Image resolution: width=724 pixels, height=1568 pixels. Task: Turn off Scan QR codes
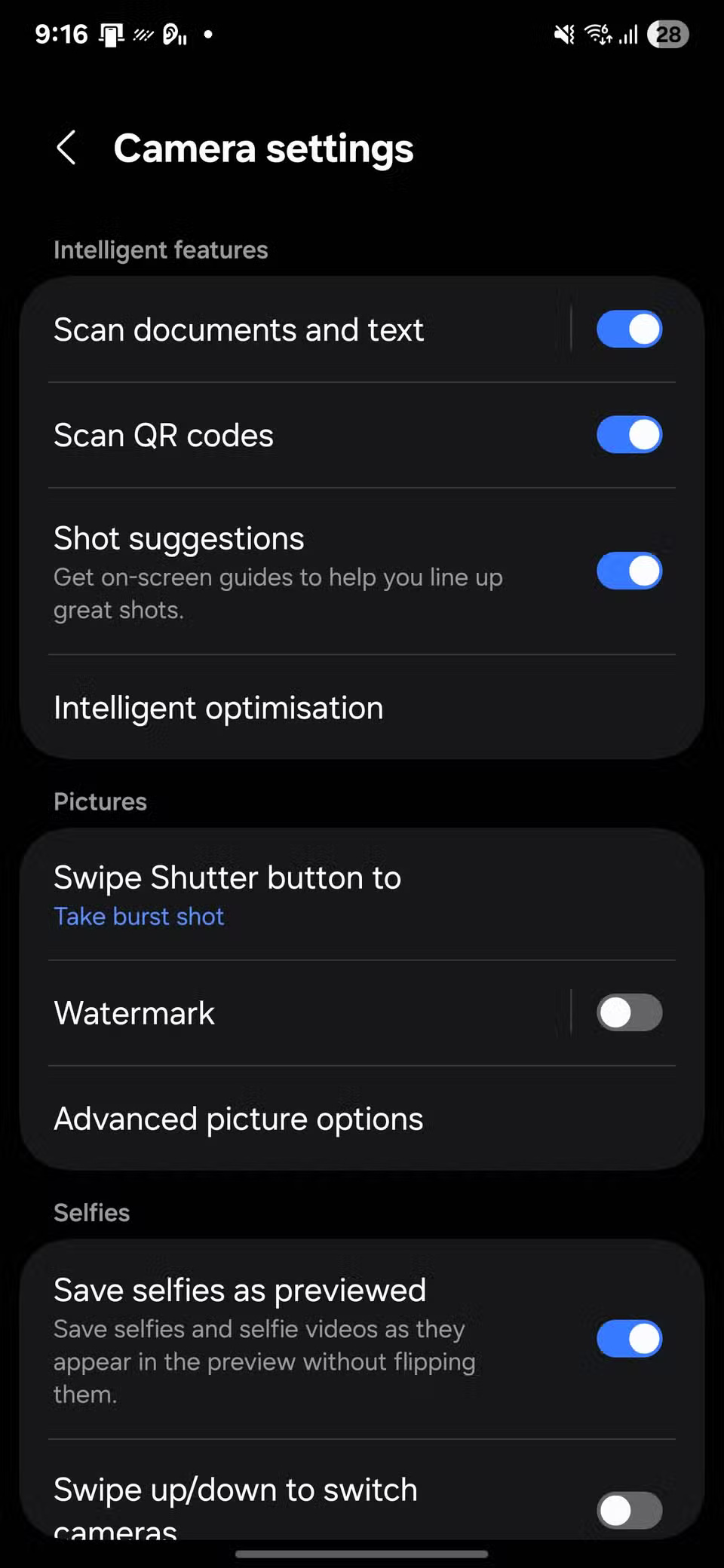[x=629, y=434]
